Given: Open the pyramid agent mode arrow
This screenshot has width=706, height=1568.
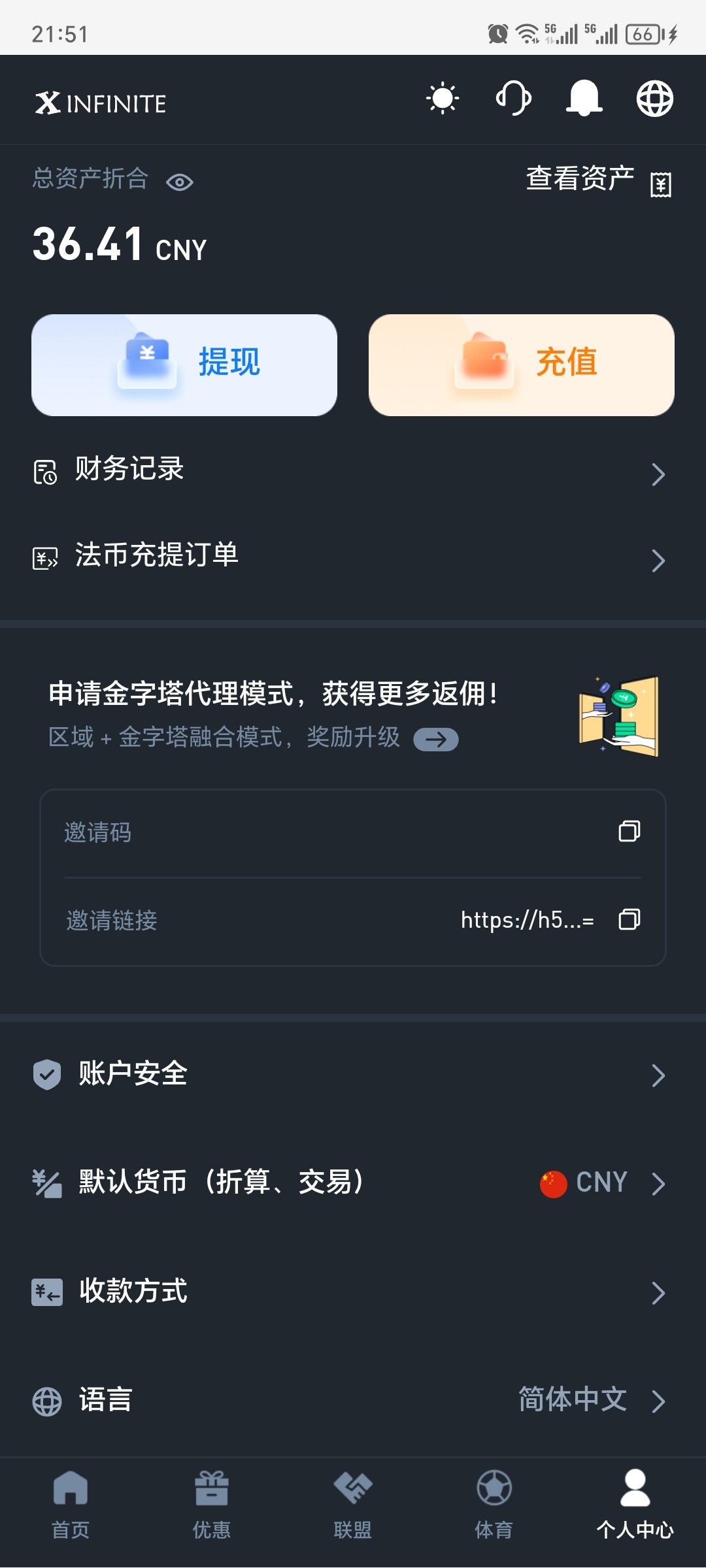Looking at the screenshot, I should 436,740.
